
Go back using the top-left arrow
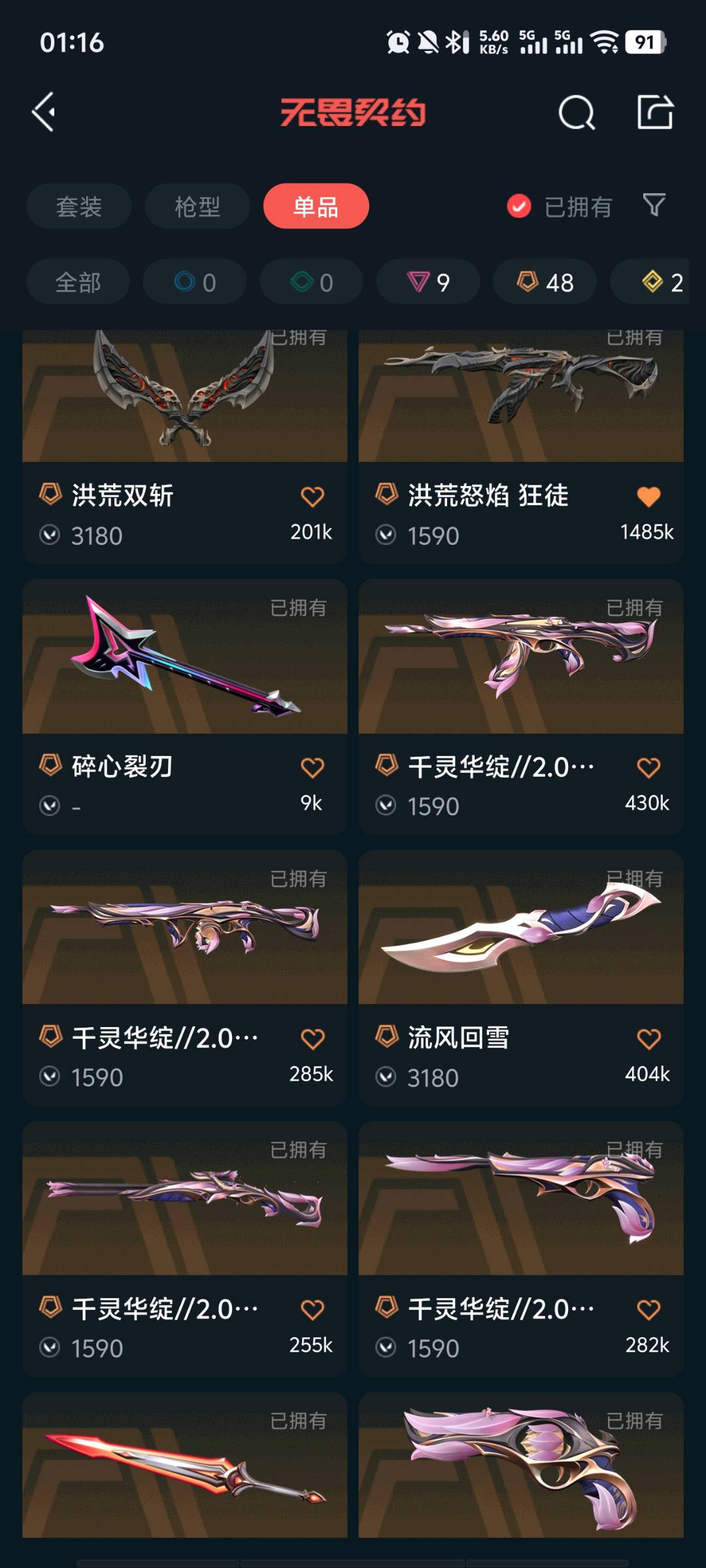tap(44, 112)
